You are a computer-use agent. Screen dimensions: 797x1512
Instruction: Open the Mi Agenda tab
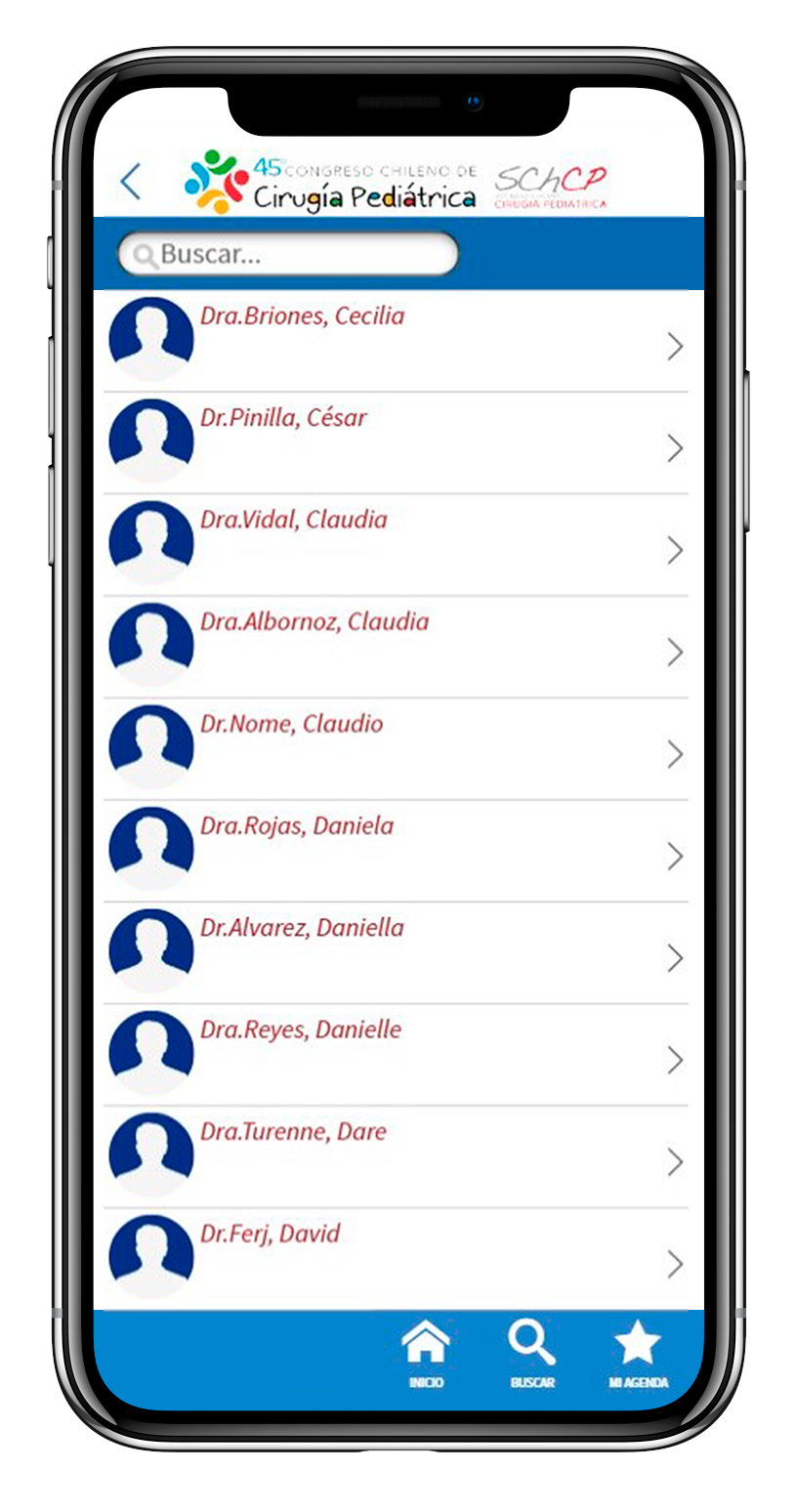[638, 1355]
